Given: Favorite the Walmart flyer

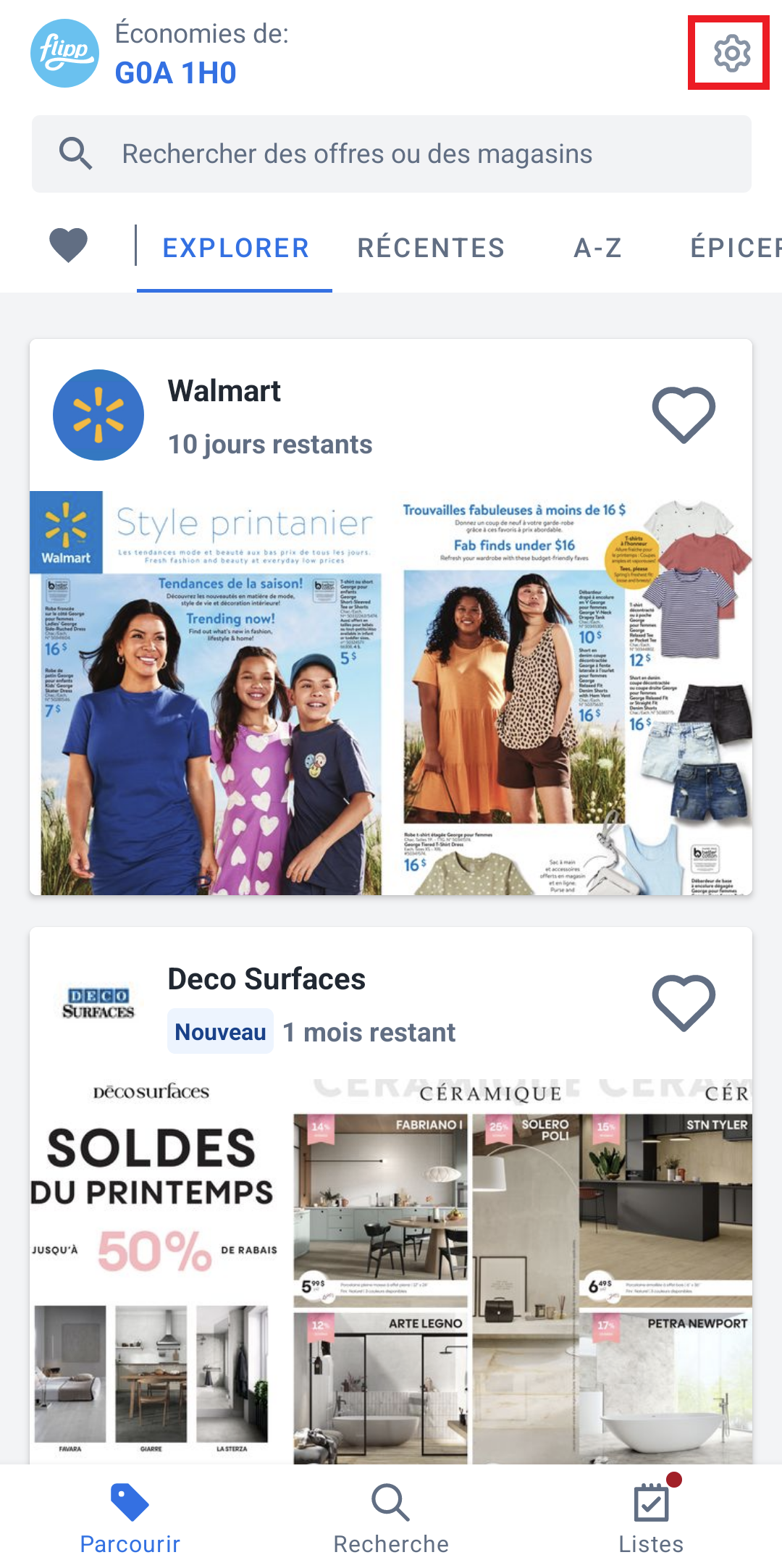Looking at the screenshot, I should coord(684,415).
